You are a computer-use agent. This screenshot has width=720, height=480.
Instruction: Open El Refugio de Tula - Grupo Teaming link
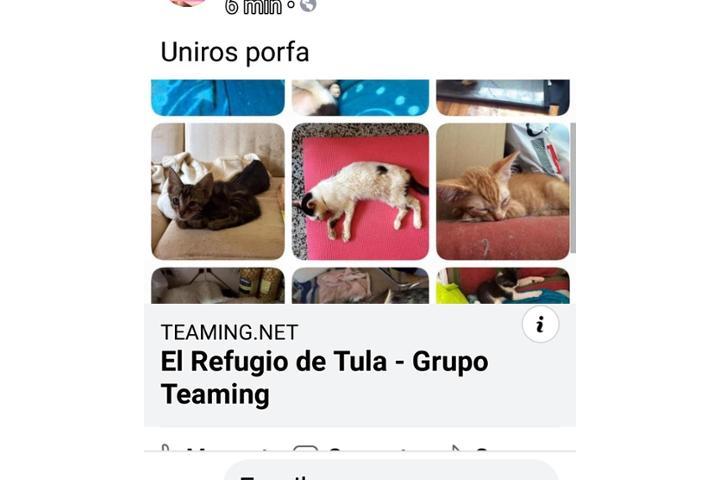[324, 377]
